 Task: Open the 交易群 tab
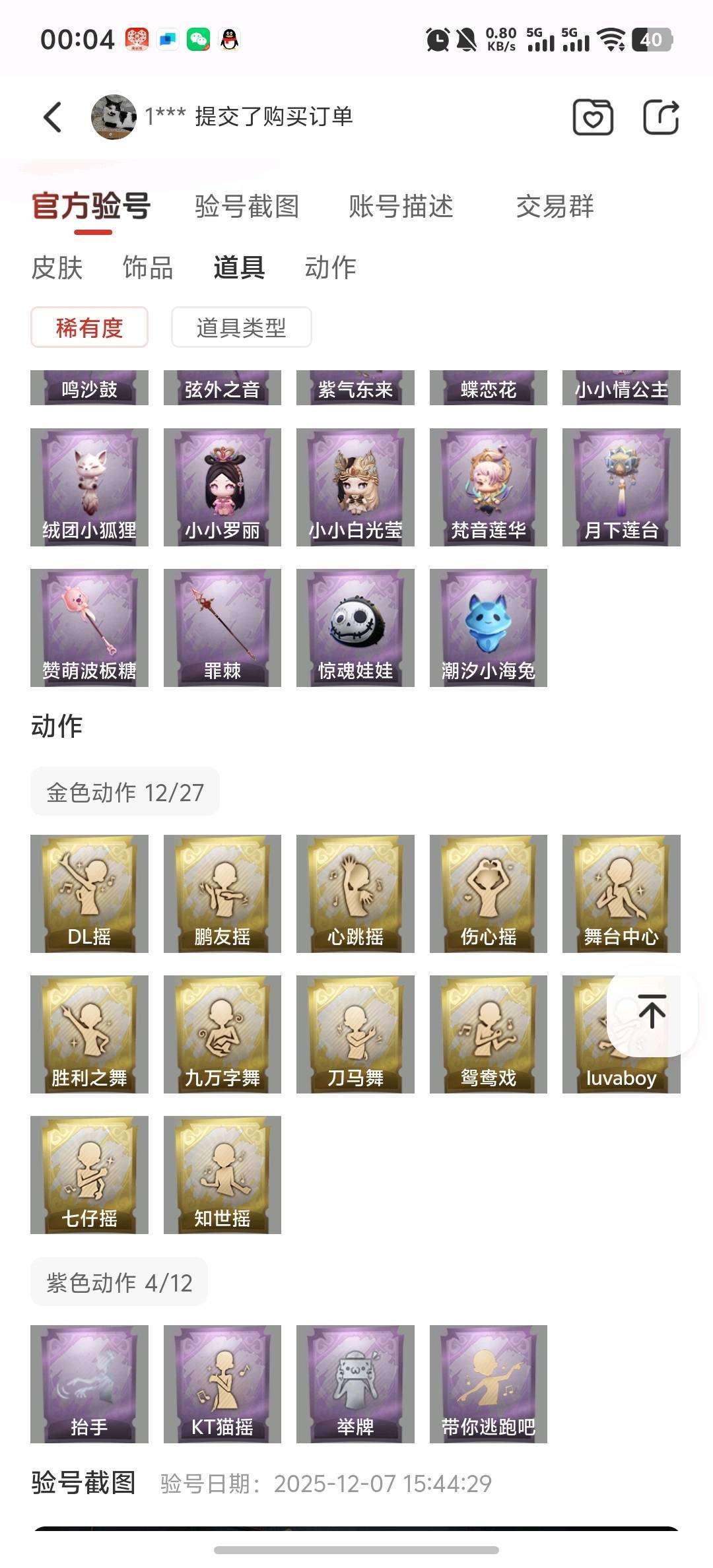click(556, 207)
